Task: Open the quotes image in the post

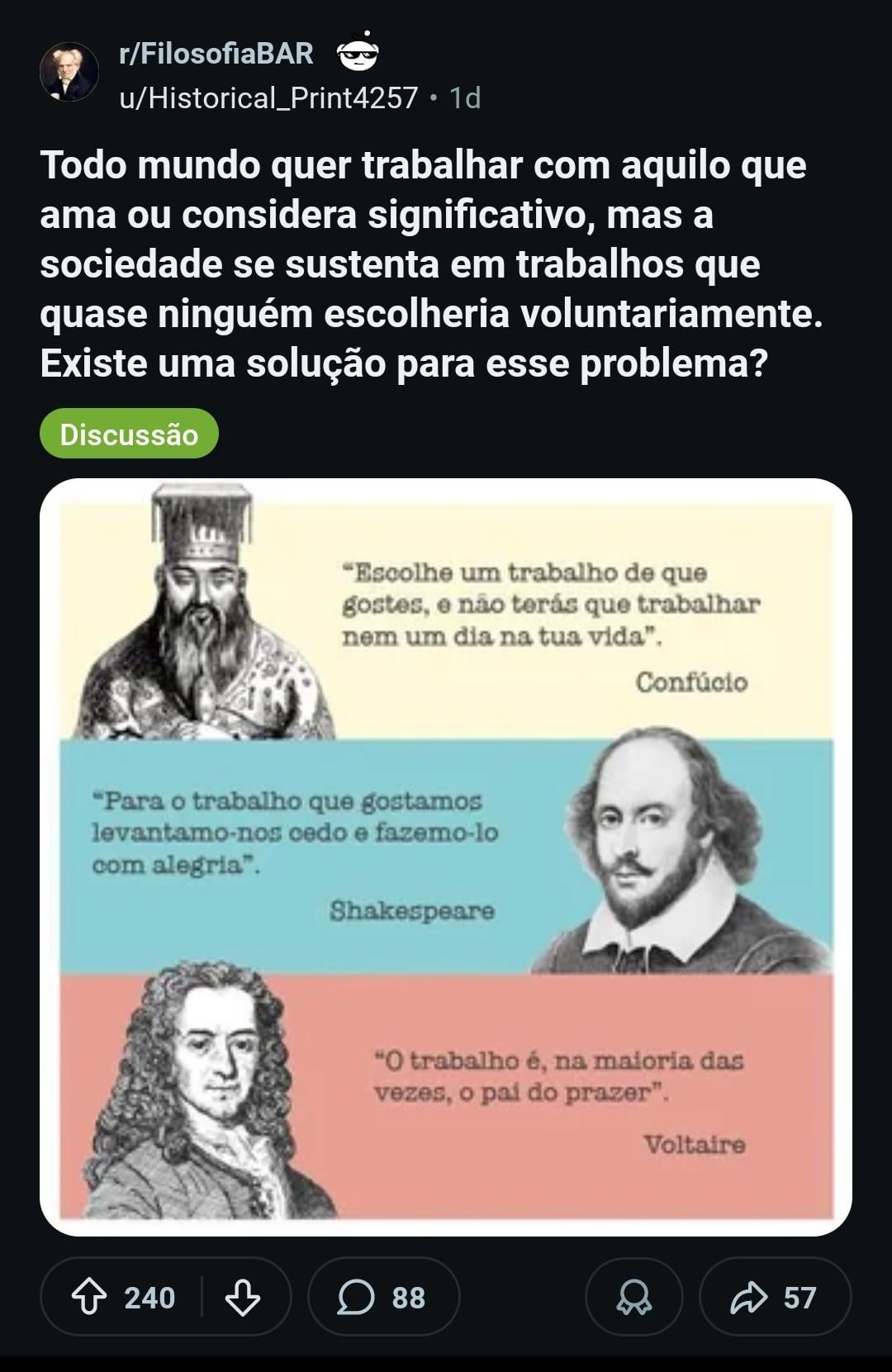Action: 446,857
